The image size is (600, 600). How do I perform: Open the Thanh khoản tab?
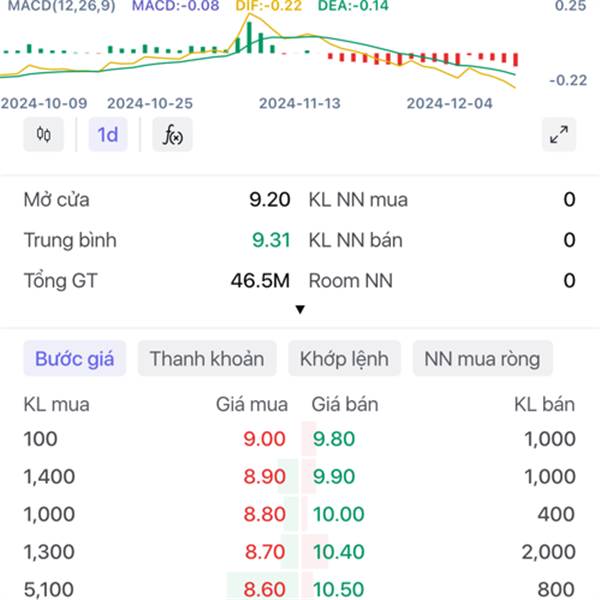pyautogui.click(x=207, y=359)
